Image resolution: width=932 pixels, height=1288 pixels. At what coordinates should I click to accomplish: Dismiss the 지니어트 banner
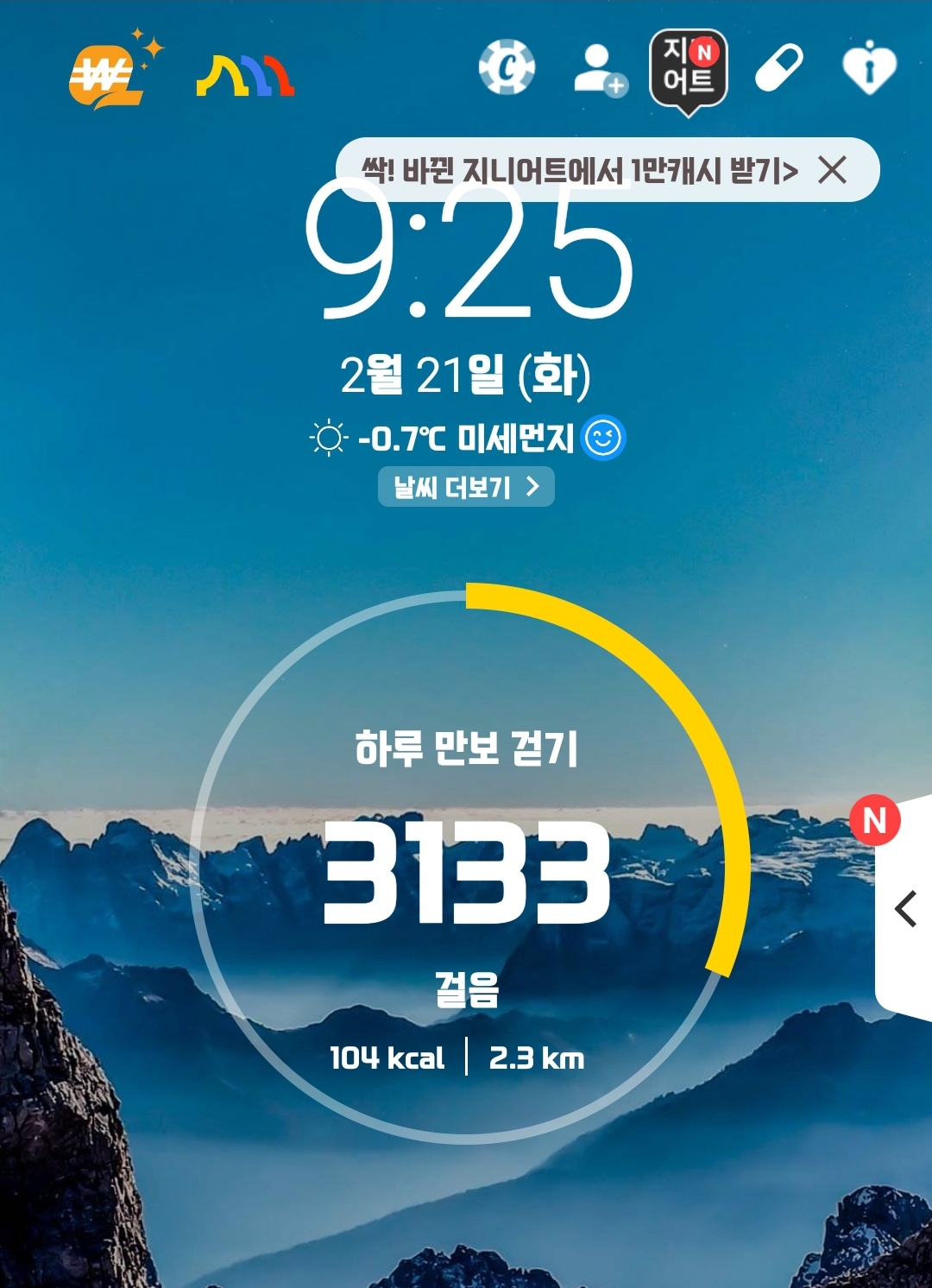833,170
